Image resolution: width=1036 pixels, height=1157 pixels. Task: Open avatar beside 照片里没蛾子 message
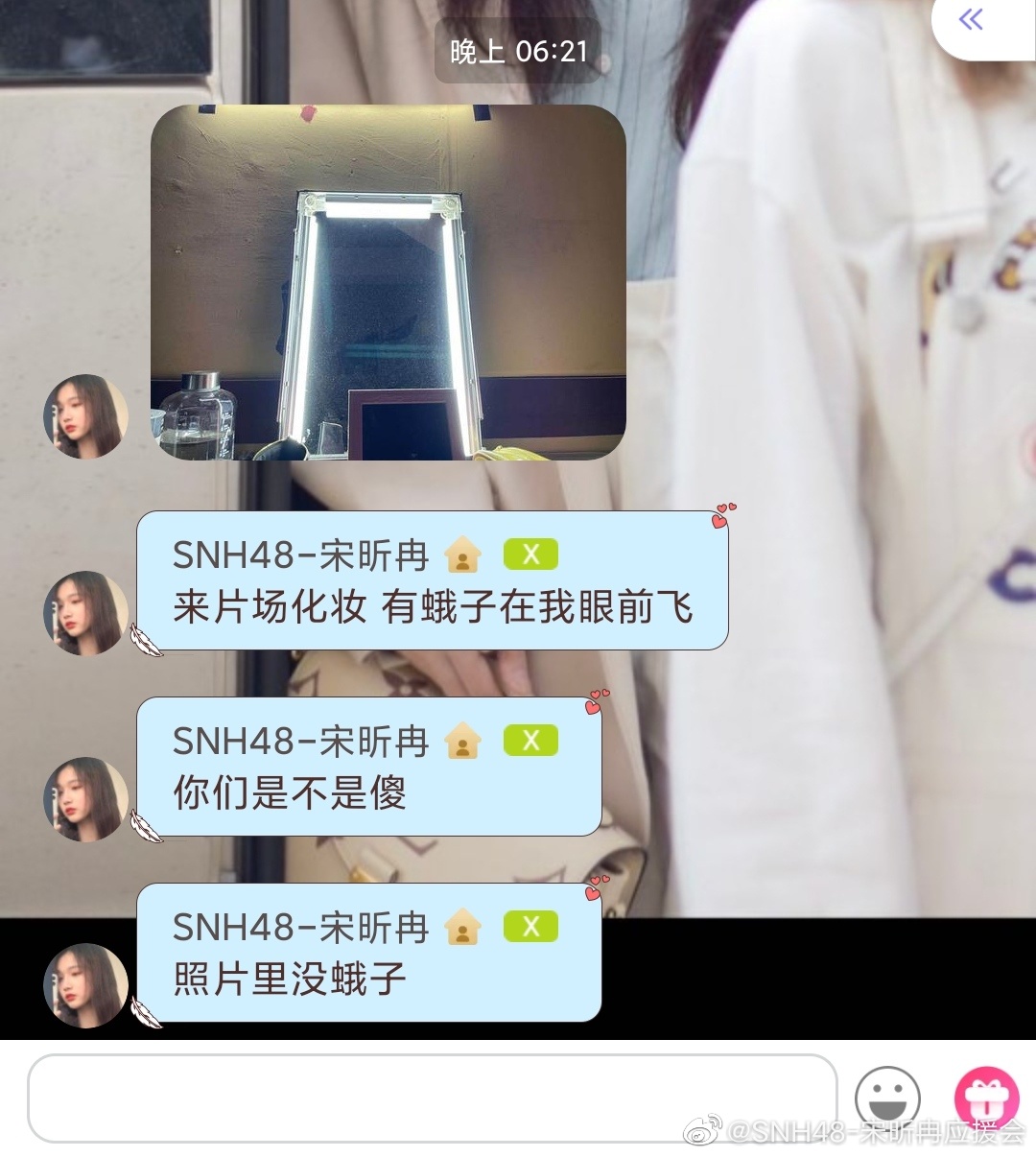(x=86, y=985)
